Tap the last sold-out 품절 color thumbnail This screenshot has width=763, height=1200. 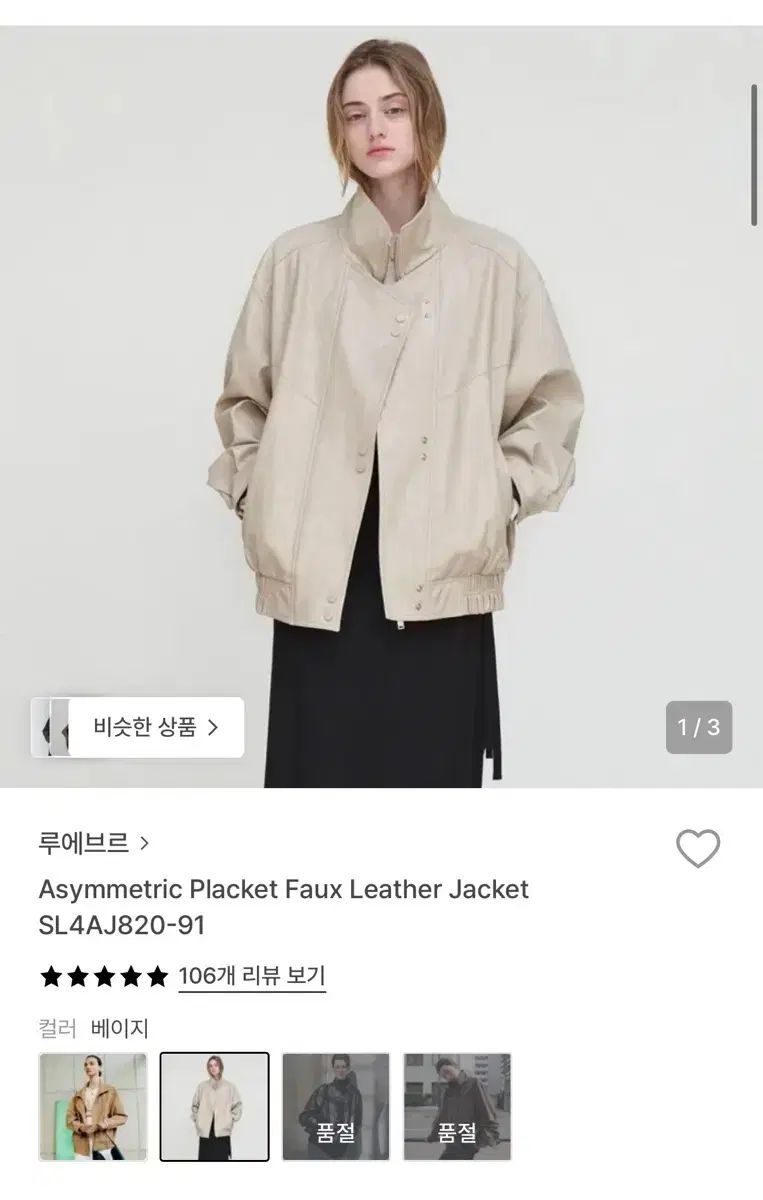[x=458, y=1105]
